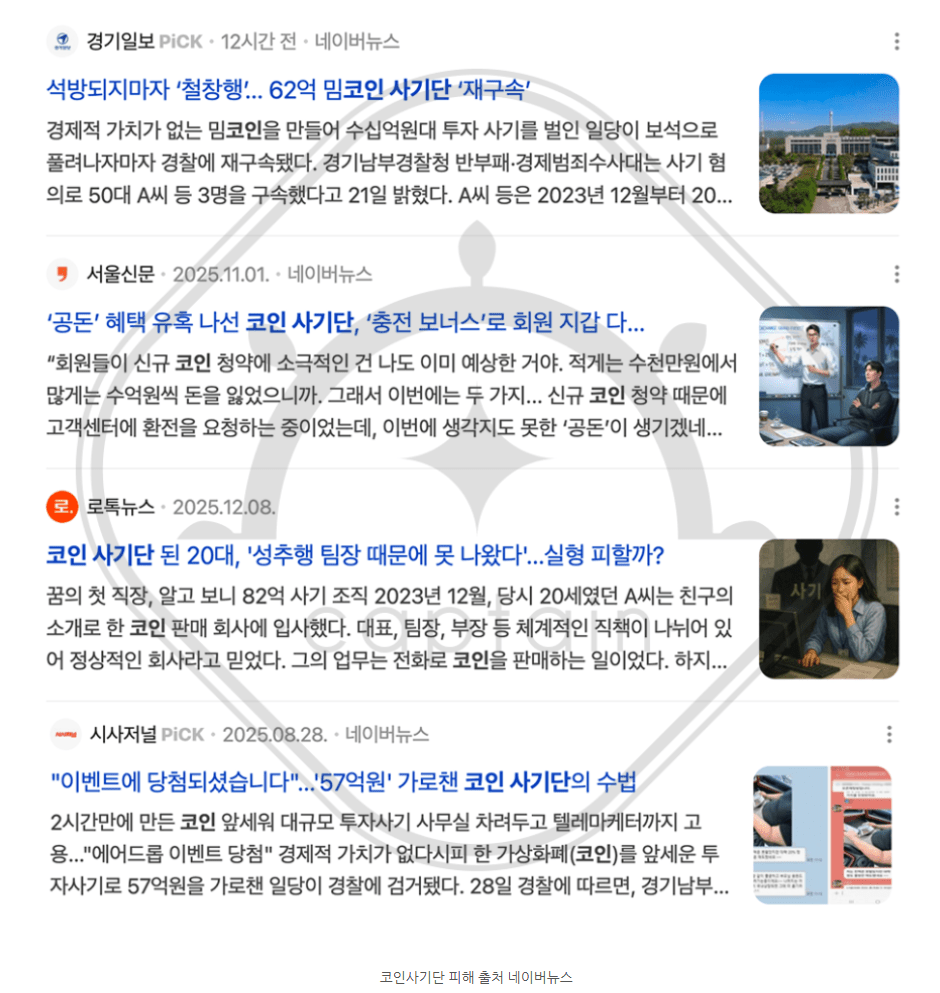Read the '공돈 혜택 유혹' article
Screen dimensions: 940x993
345,323
